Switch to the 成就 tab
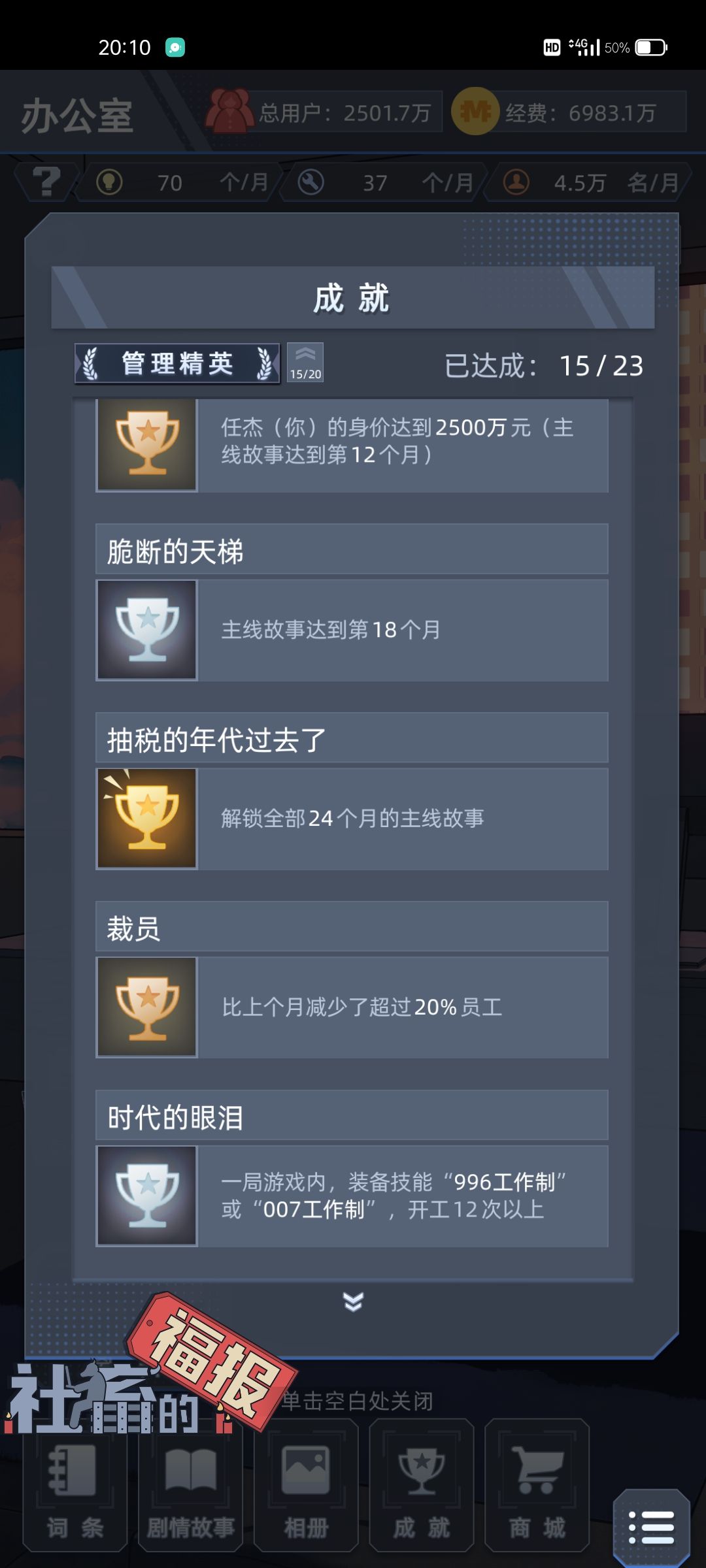The height and width of the screenshot is (1568, 706). click(422, 1496)
